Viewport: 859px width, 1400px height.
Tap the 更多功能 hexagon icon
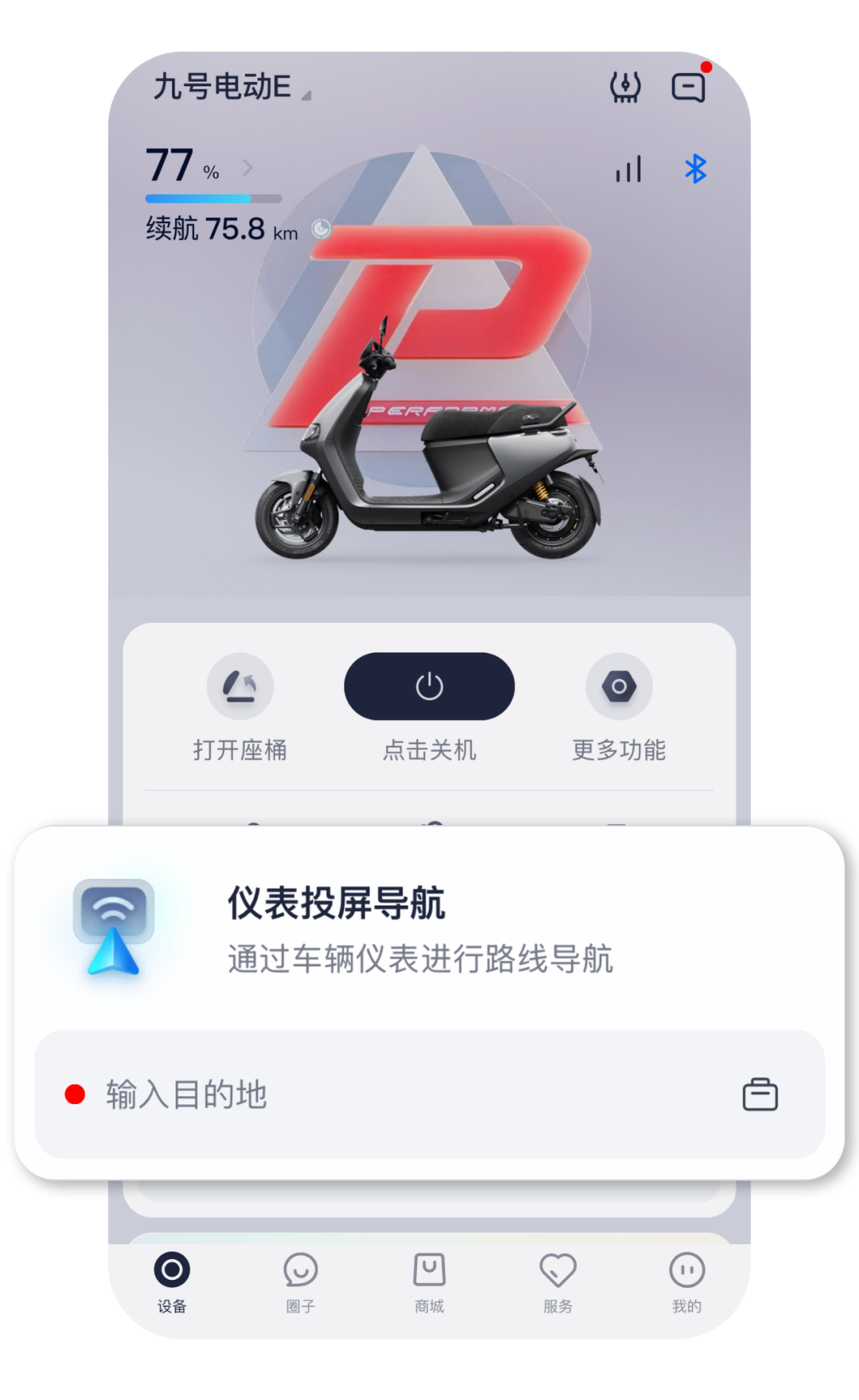point(619,686)
